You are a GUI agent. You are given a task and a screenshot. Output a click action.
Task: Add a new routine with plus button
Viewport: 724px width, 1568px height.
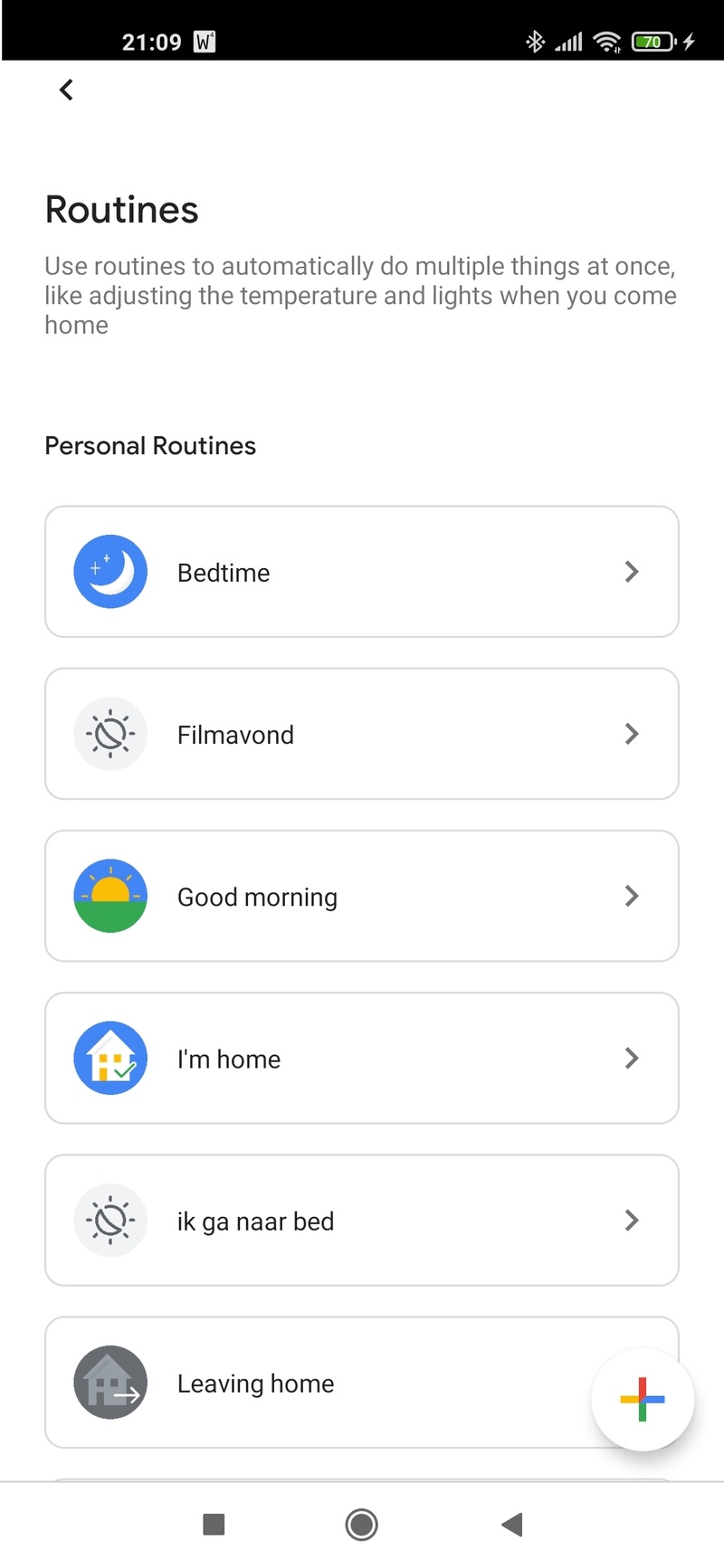[x=643, y=1399]
